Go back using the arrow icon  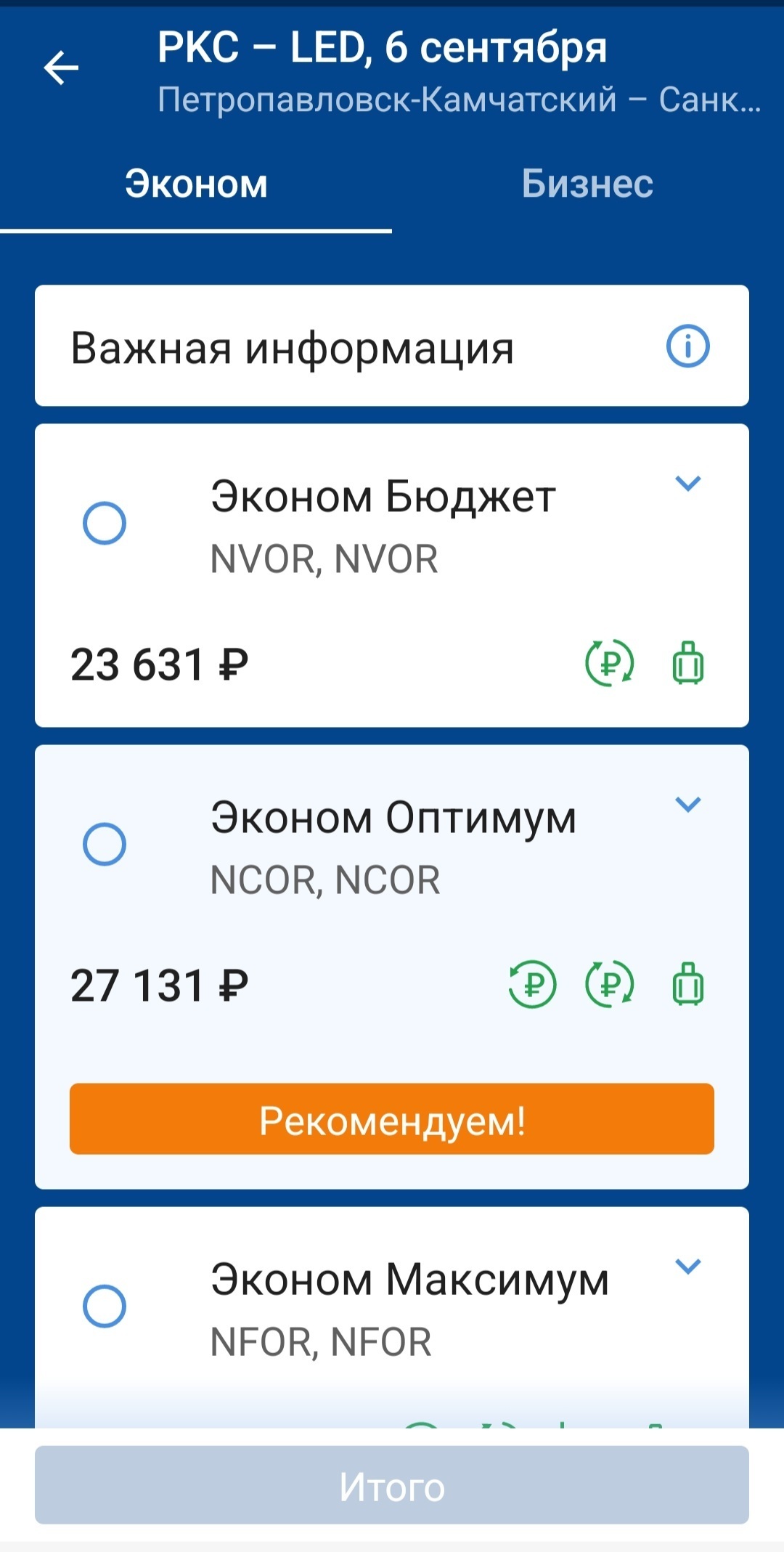(61, 68)
